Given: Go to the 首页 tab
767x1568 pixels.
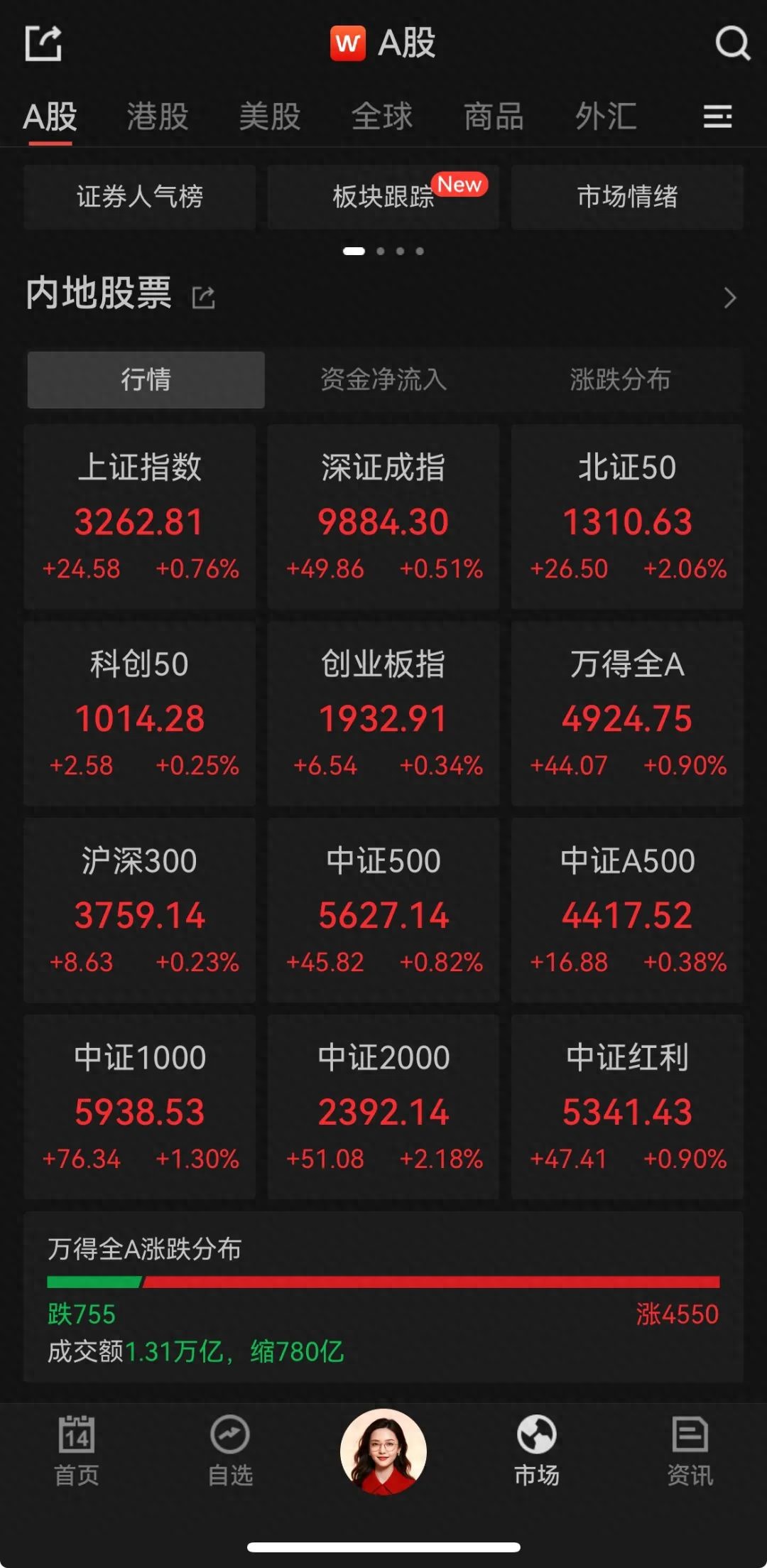Looking at the screenshot, I should click(x=77, y=1451).
